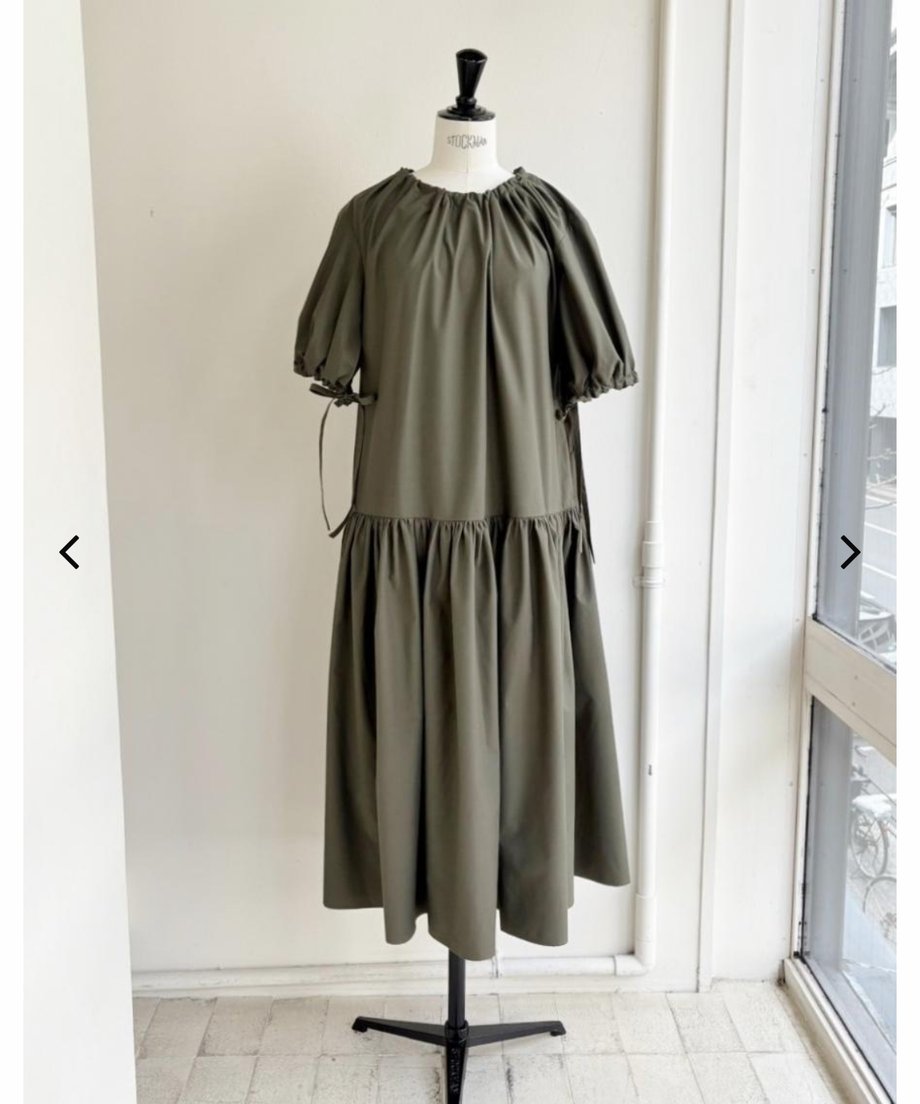Go to the previous product photo
The image size is (920, 1104).
coord(69,552)
